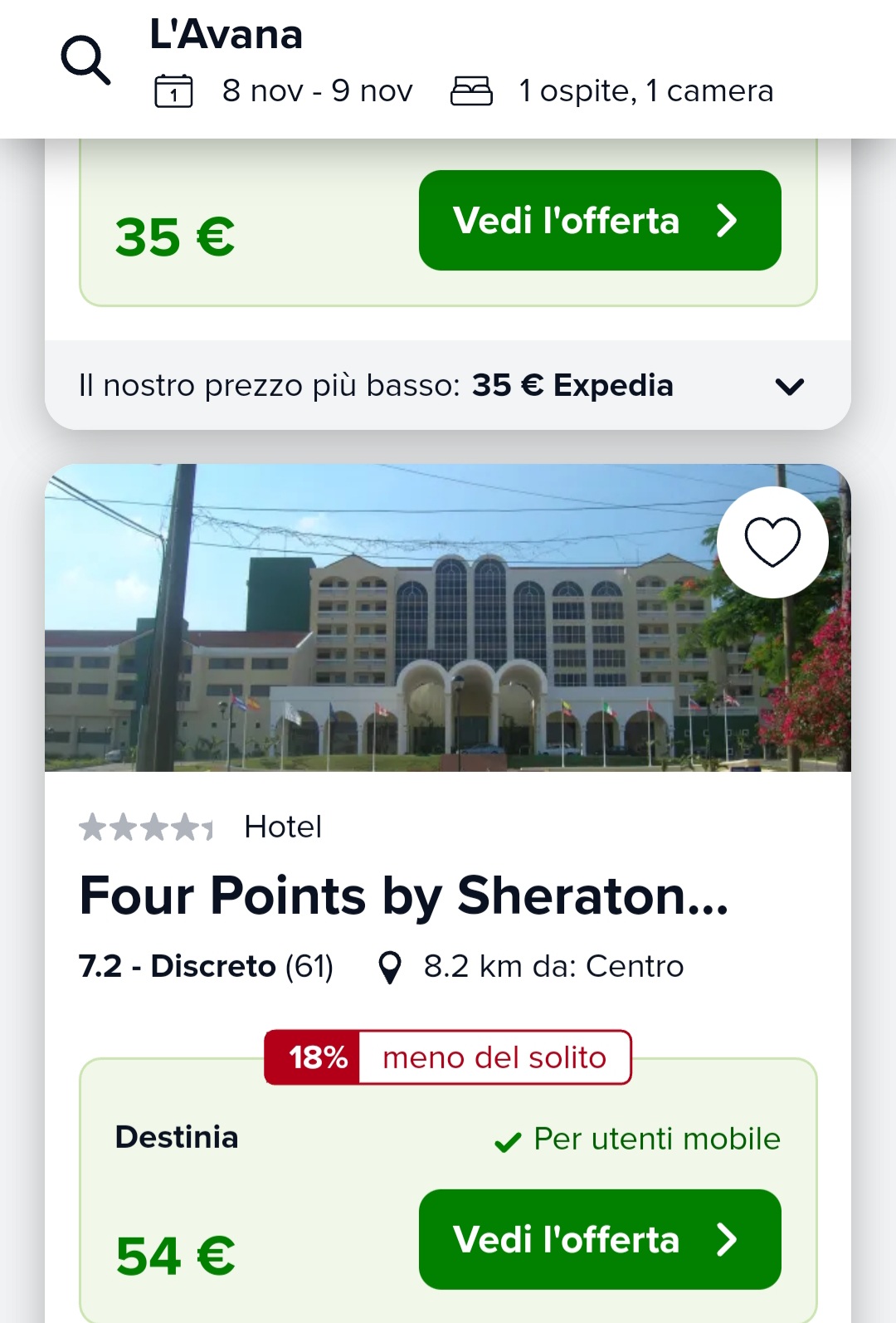The height and width of the screenshot is (1323, 896).
Task: View the 54 € Destinia offer
Action: (599, 1239)
